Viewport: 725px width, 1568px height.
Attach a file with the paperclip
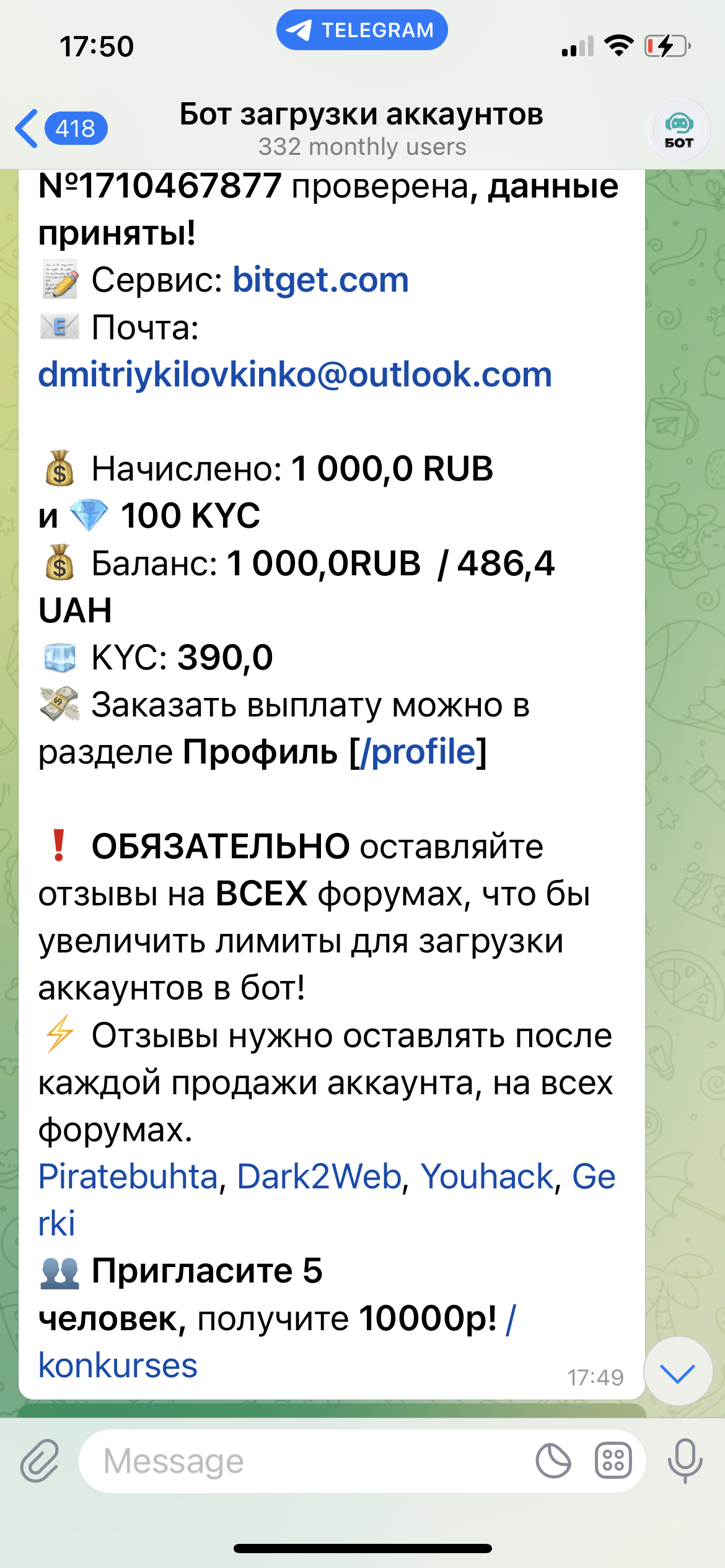click(x=40, y=1461)
